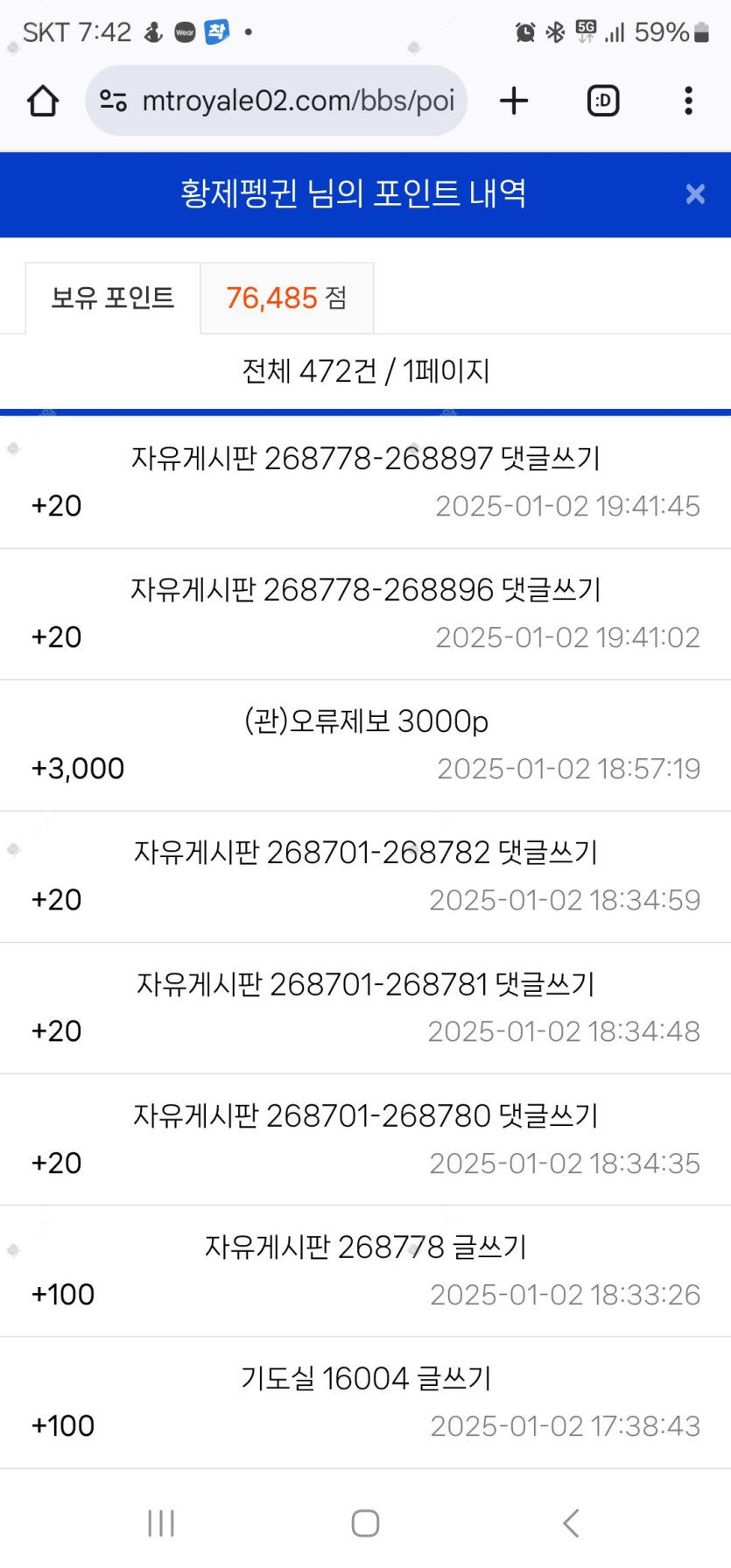
Task: Tap the mtroyale02.com address bar
Action: click(298, 102)
